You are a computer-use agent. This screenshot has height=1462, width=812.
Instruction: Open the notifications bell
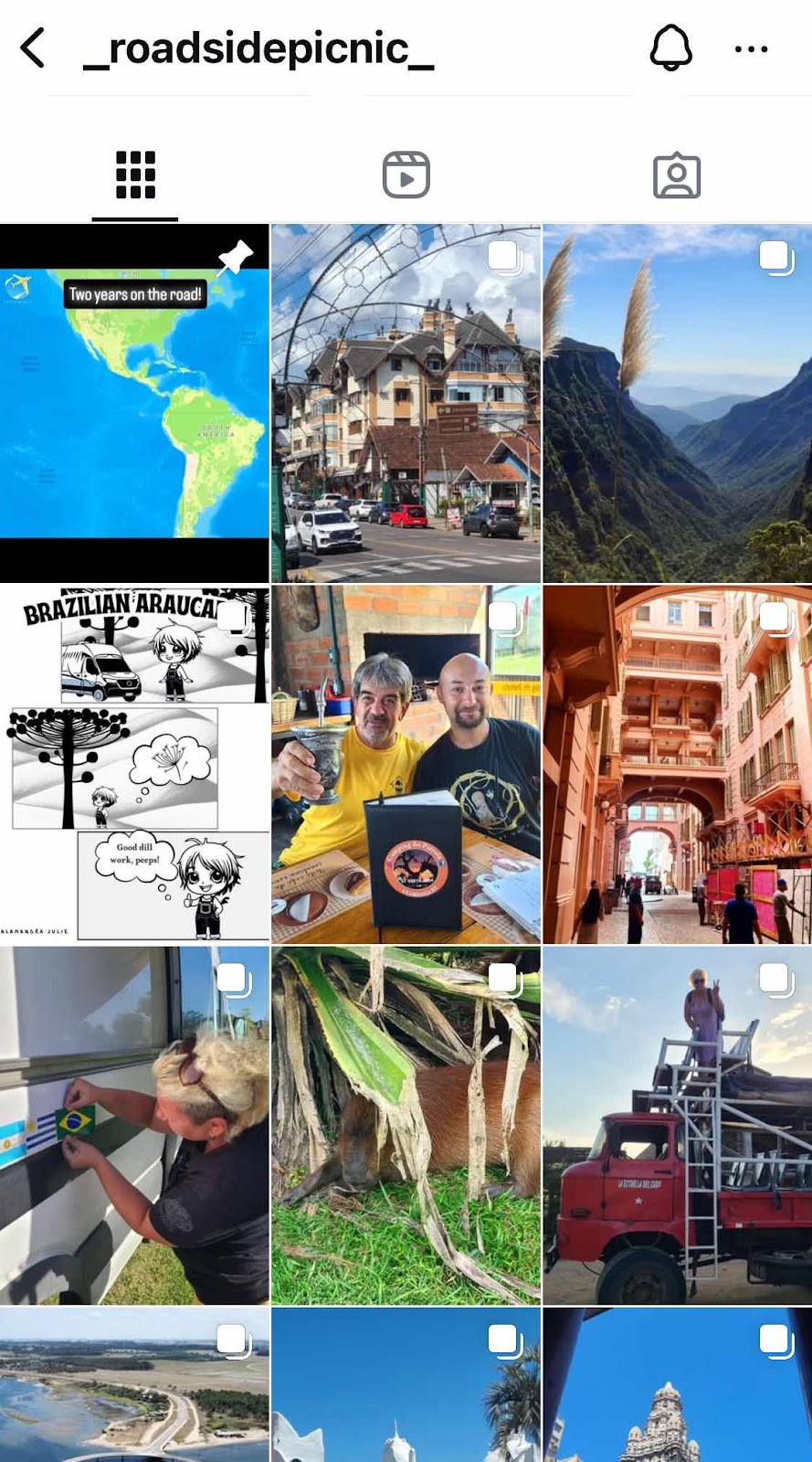(670, 48)
